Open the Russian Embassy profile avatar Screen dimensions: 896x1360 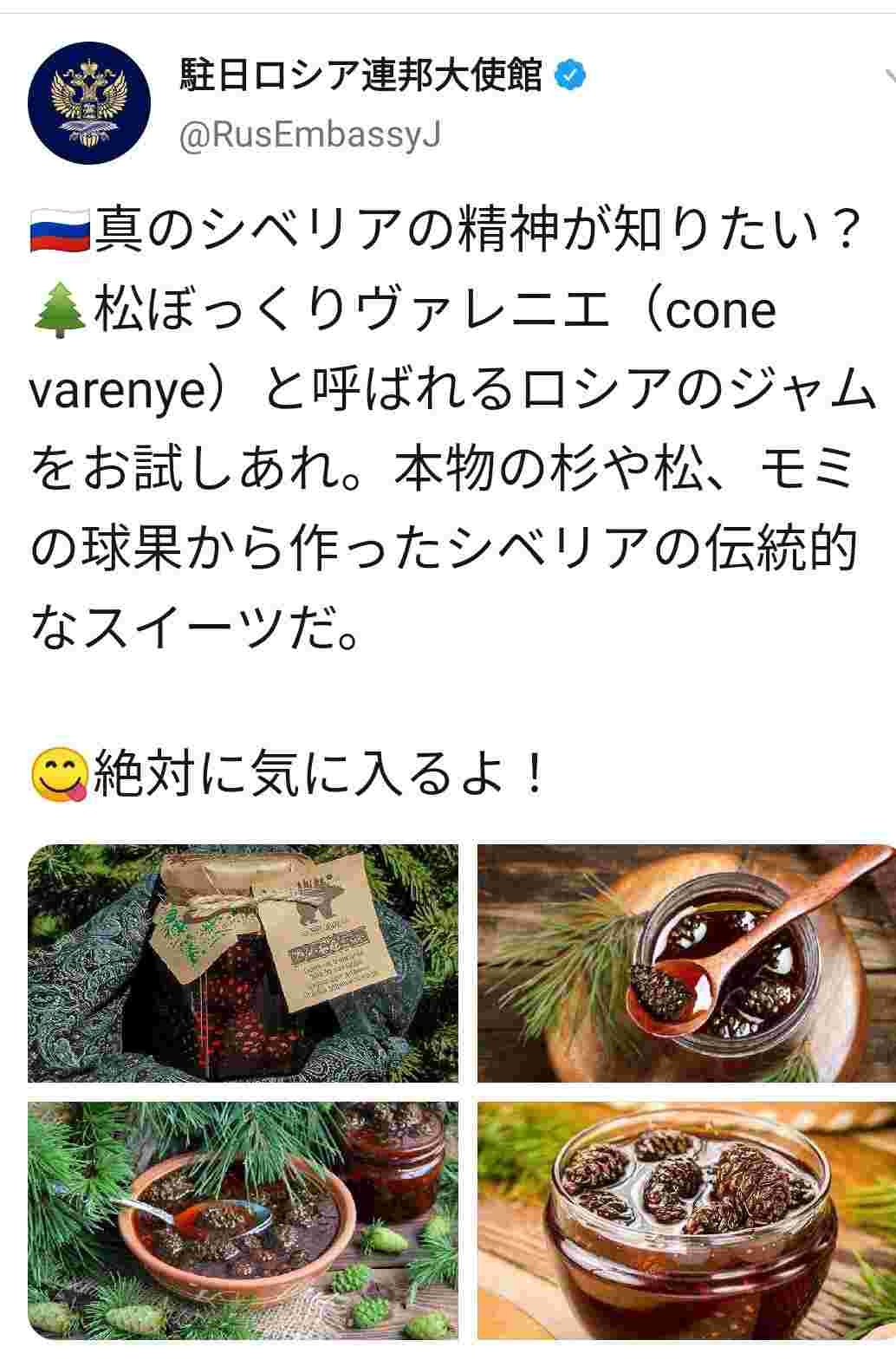[x=90, y=101]
